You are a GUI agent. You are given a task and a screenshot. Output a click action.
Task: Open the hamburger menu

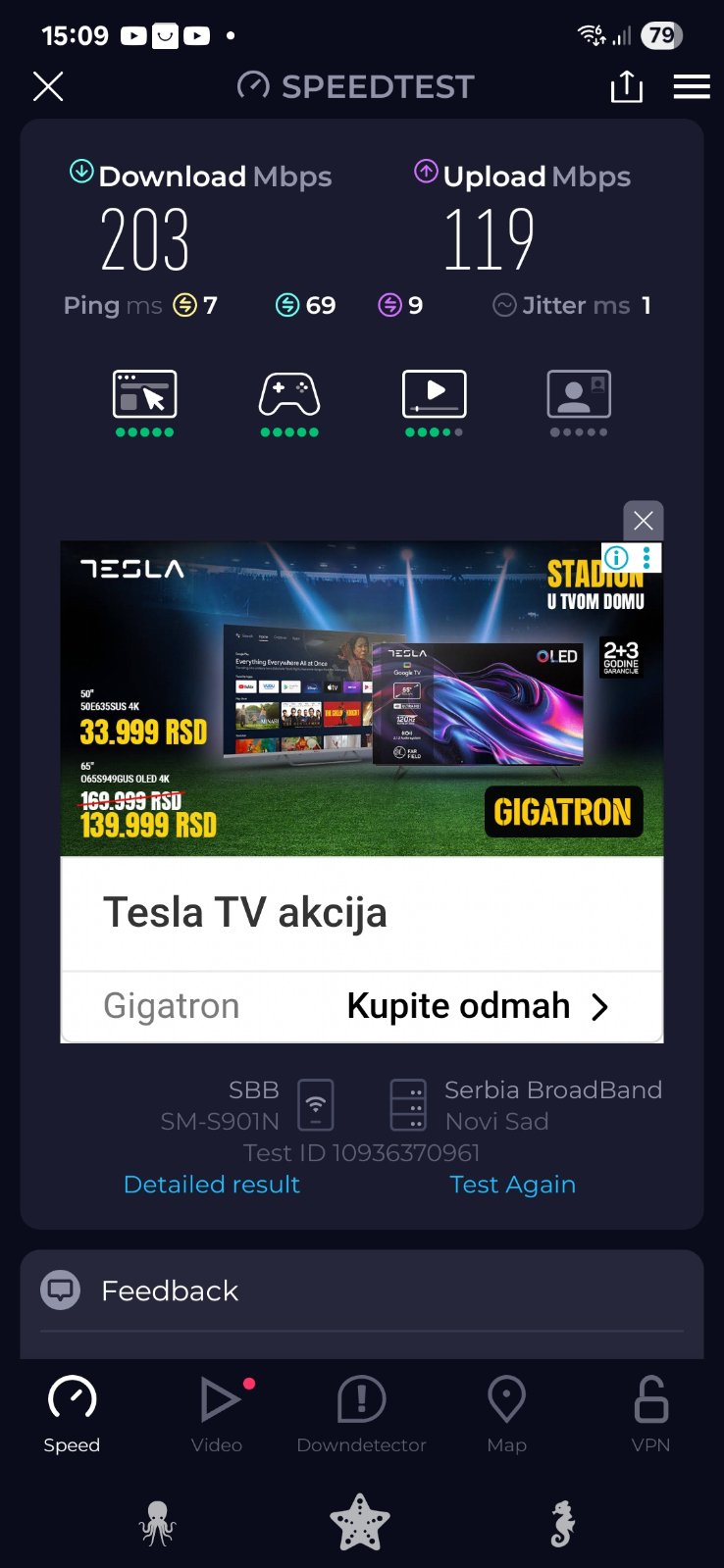692,87
